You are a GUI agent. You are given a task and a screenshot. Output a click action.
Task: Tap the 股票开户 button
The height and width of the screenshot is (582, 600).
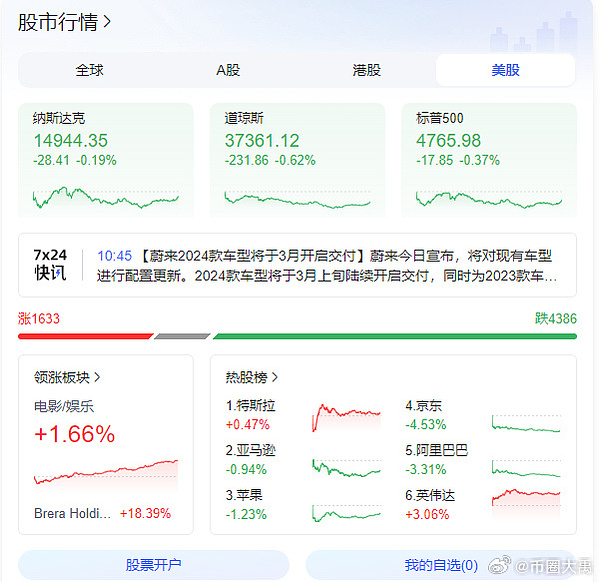tap(153, 565)
